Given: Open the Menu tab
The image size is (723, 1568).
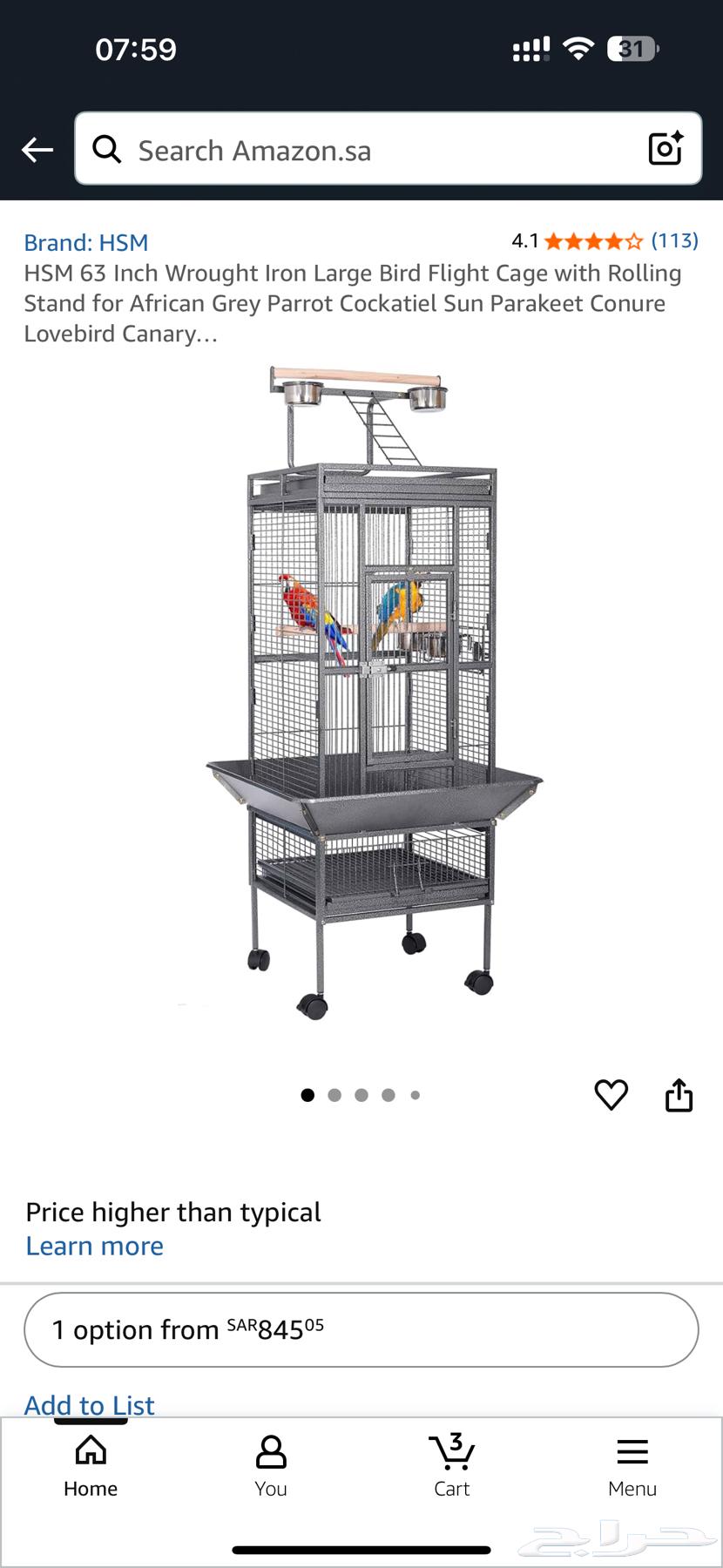Looking at the screenshot, I should pos(632,1467).
